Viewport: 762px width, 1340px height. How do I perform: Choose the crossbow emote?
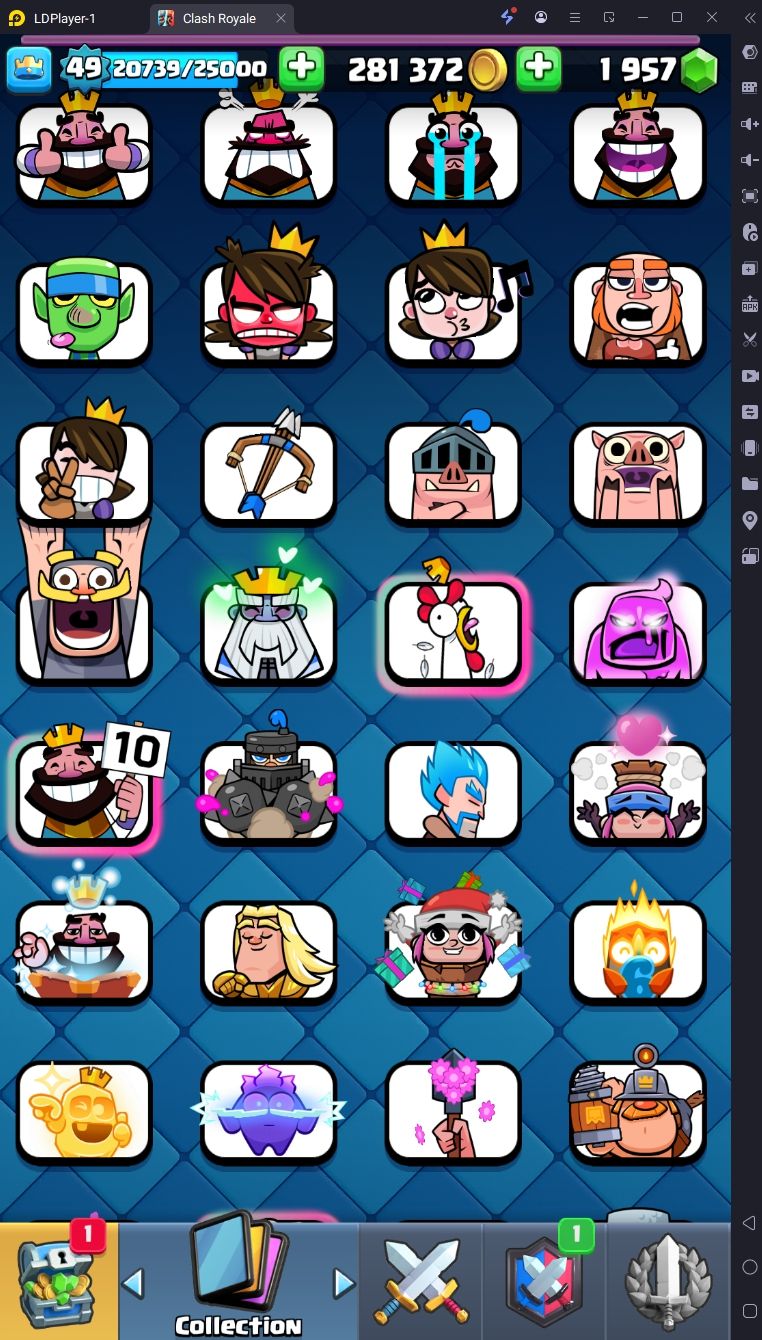coord(268,472)
